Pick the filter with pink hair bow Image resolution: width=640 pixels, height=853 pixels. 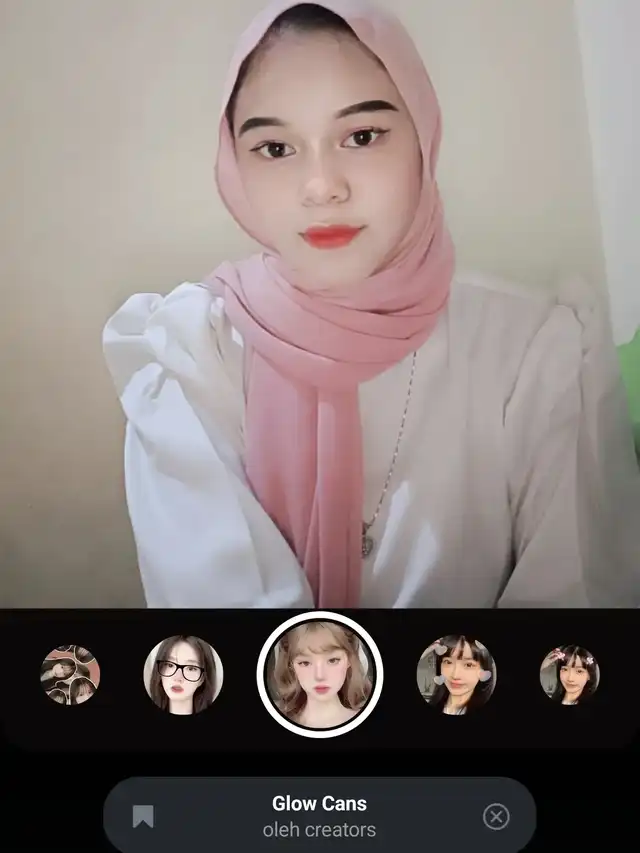(569, 675)
